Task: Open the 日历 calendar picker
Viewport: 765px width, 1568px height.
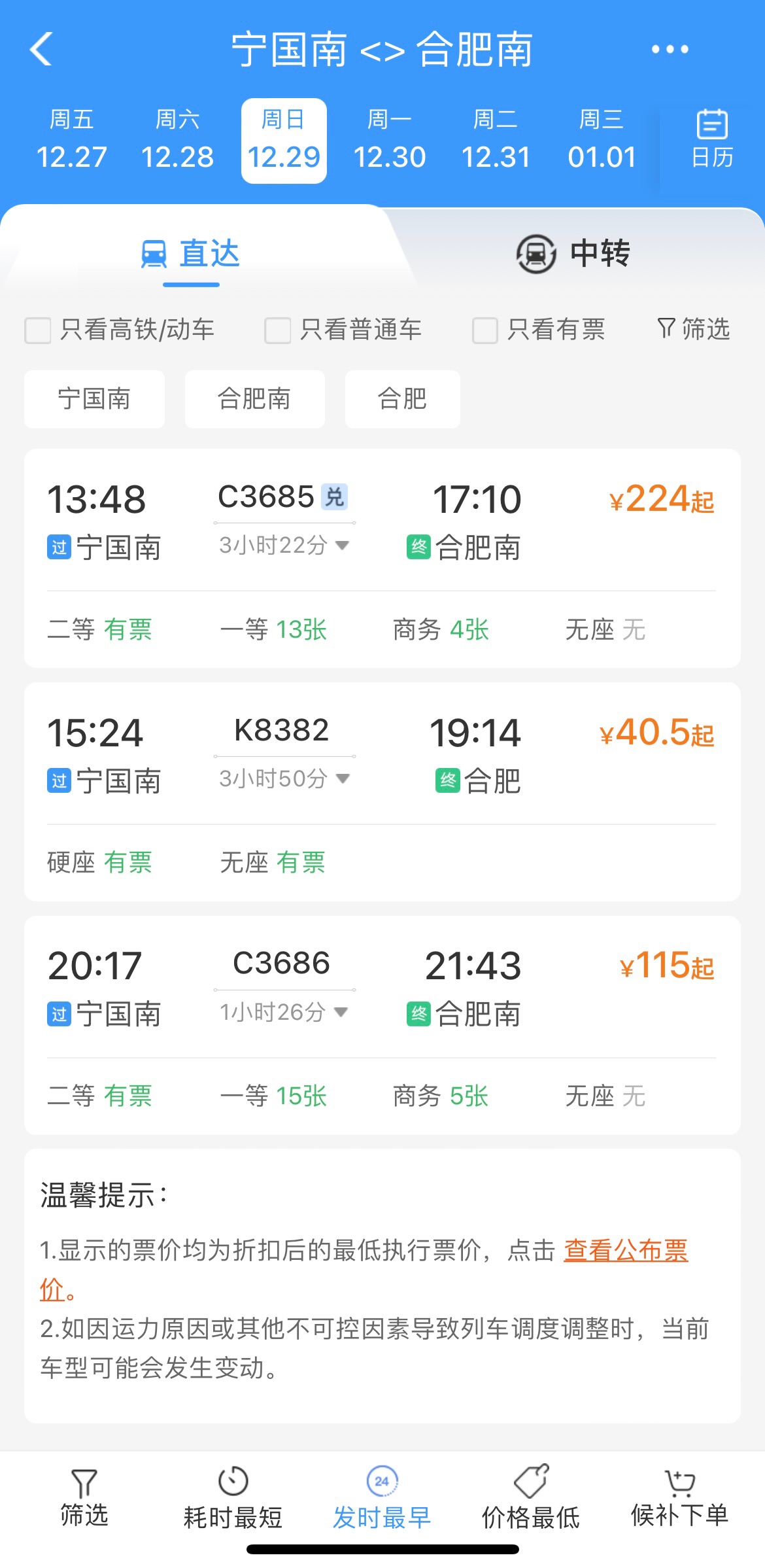Action: pyautogui.click(x=712, y=139)
